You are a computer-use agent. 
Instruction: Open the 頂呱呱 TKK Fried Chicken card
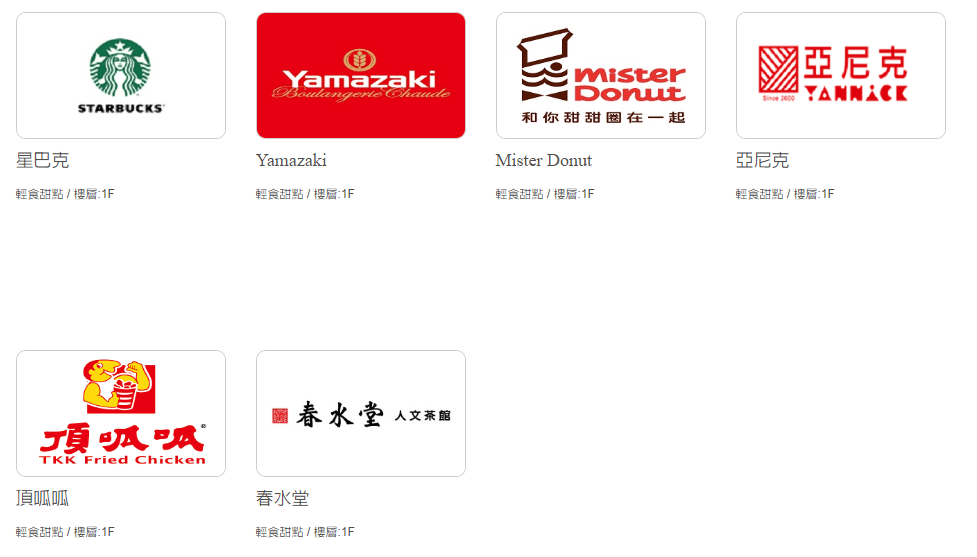(x=121, y=413)
